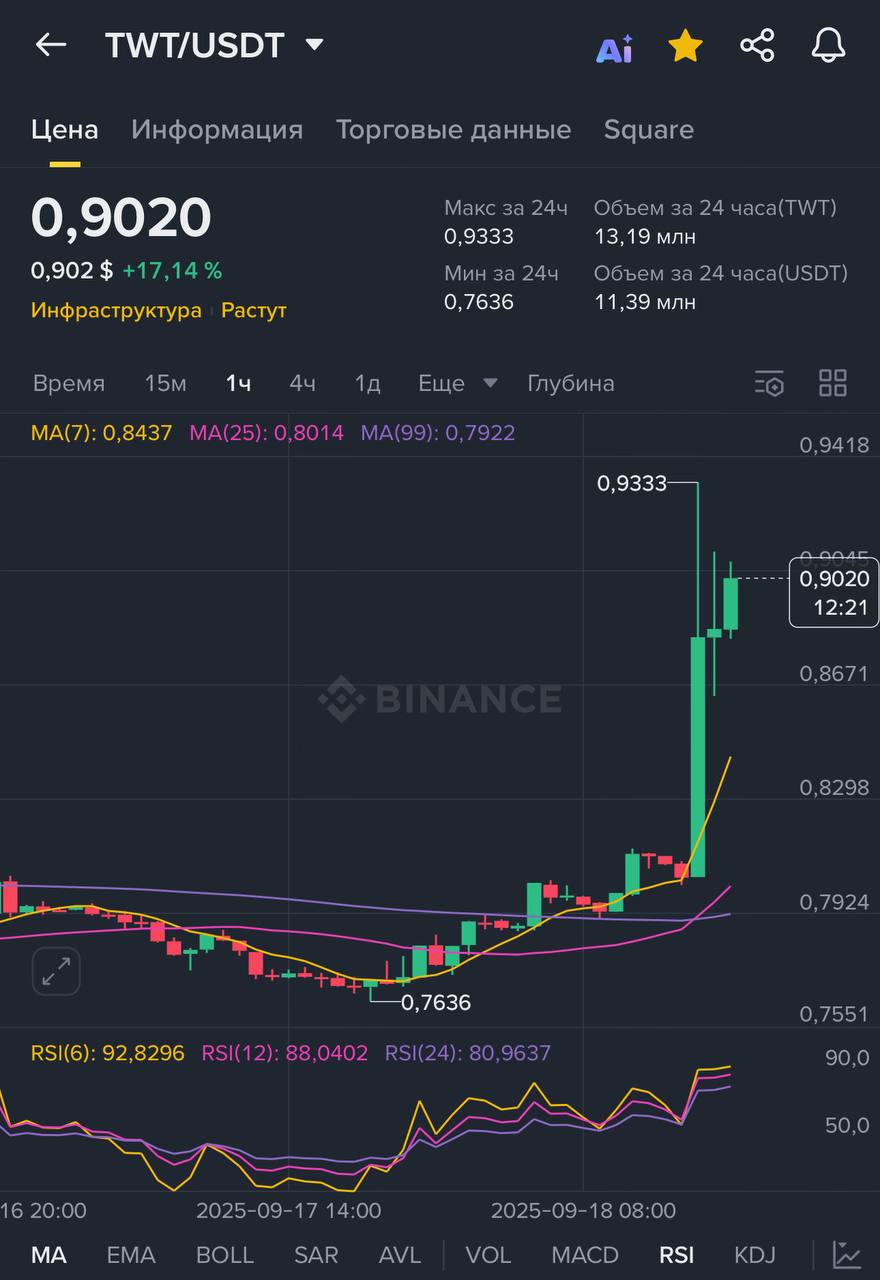Tap the Инфраструктура category tag
The height and width of the screenshot is (1280, 880).
tap(116, 310)
